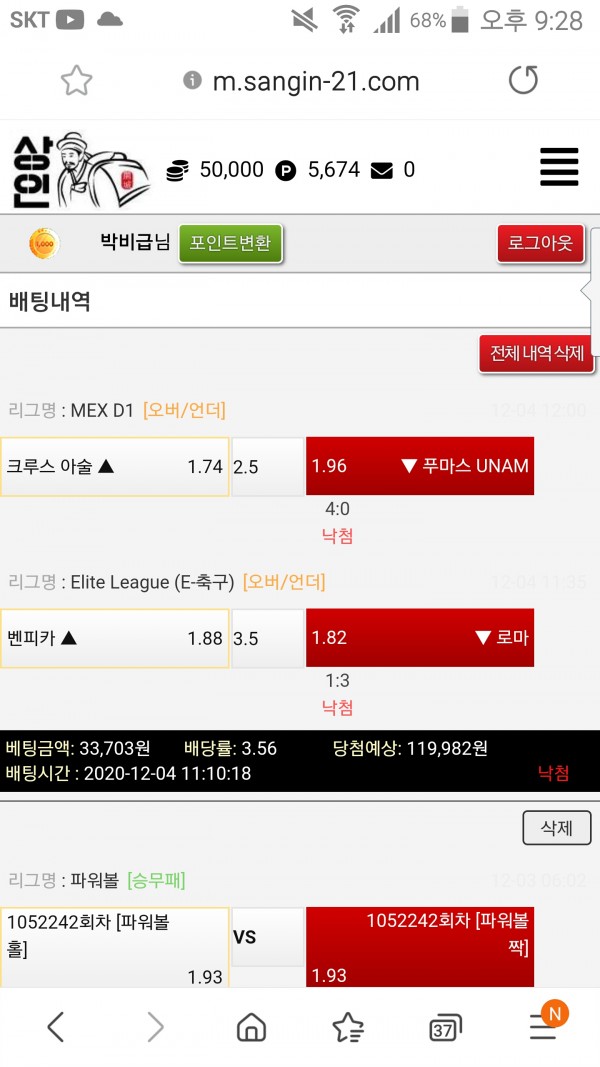The image size is (600, 1067).
Task: Bookmark this page with the star icon
Action: click(77, 81)
